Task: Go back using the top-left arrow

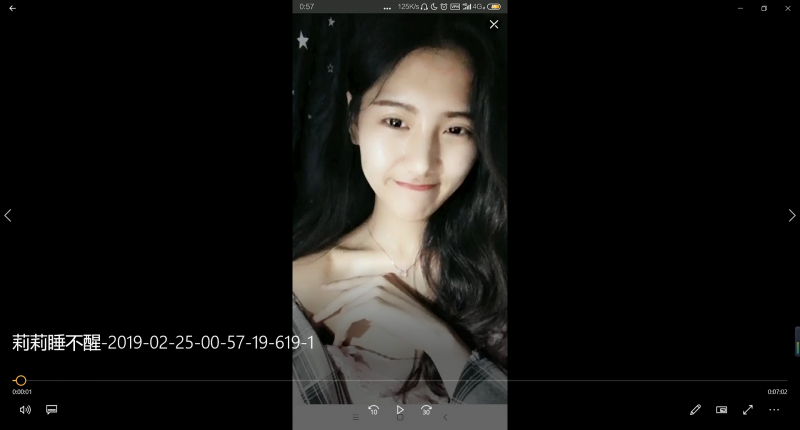Action: point(12,8)
